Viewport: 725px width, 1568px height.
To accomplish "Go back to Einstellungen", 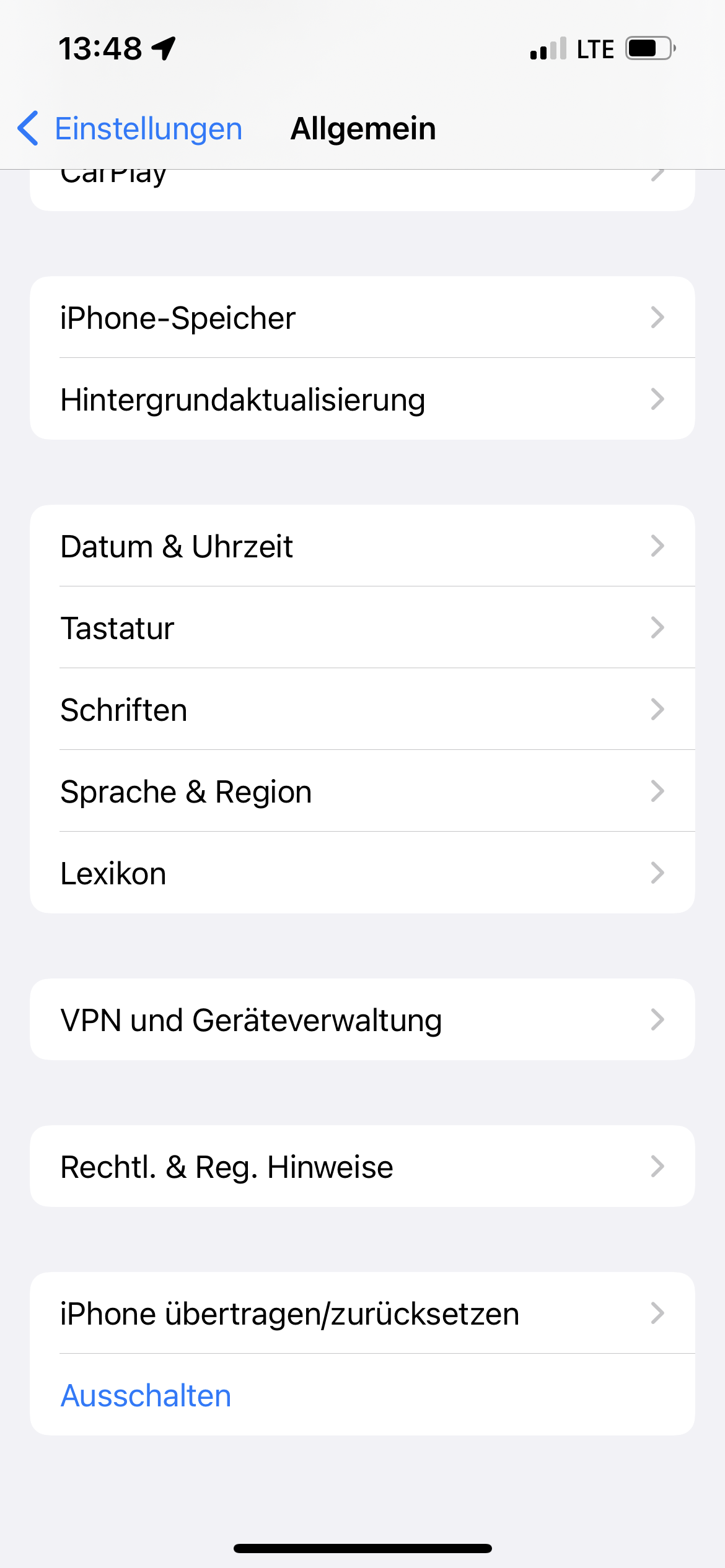I will click(130, 129).
